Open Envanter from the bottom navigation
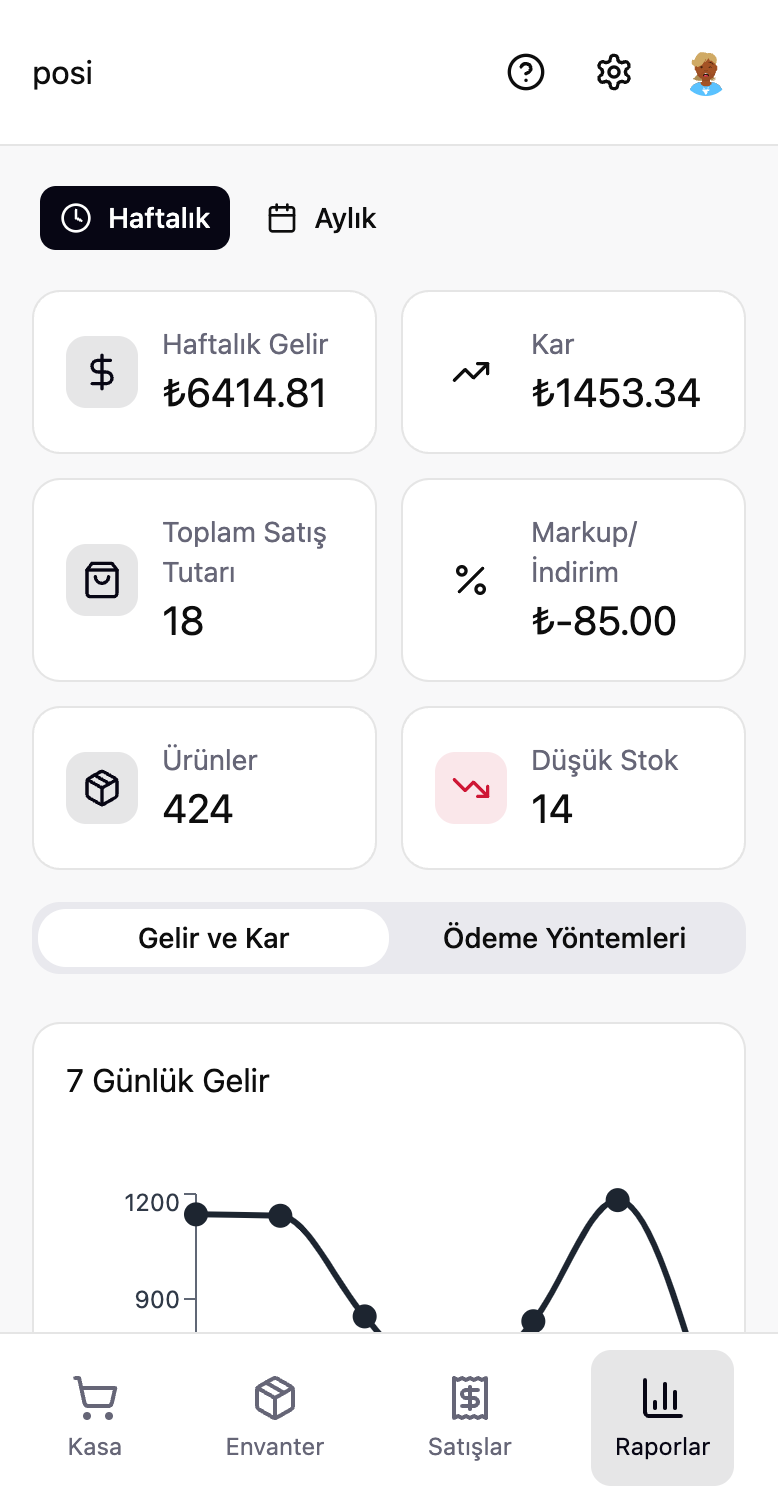 tap(274, 1415)
